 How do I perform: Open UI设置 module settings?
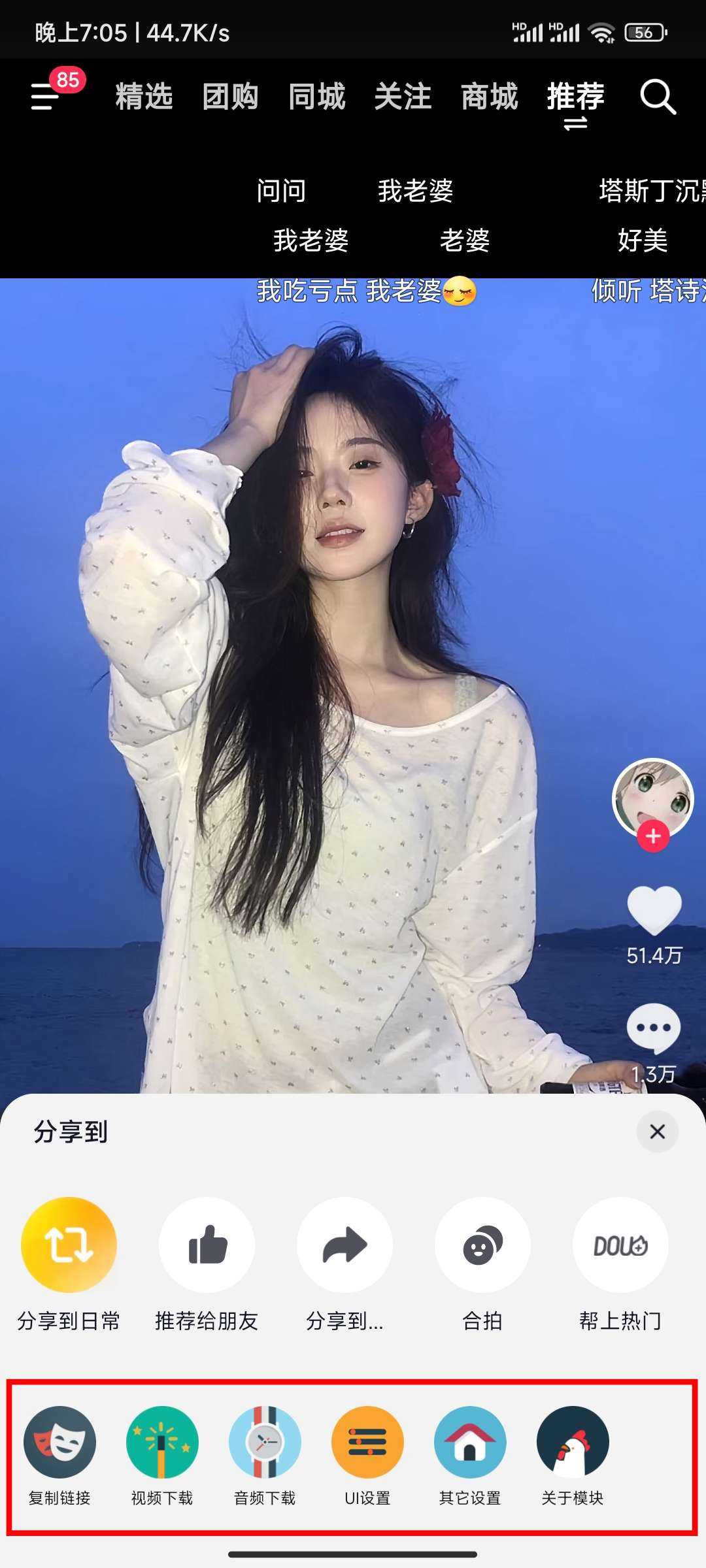367,1443
